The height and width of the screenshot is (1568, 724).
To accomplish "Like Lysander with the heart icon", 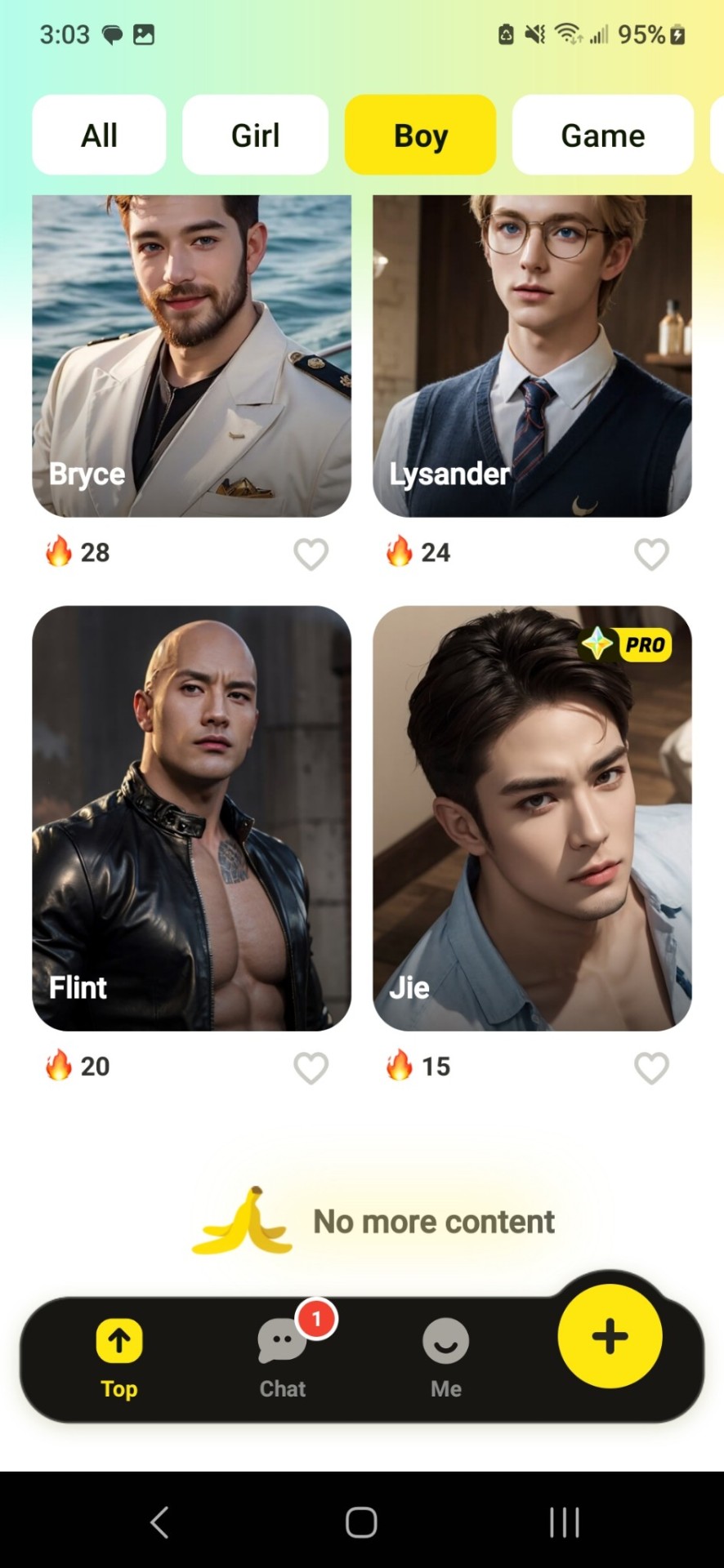I will click(651, 554).
